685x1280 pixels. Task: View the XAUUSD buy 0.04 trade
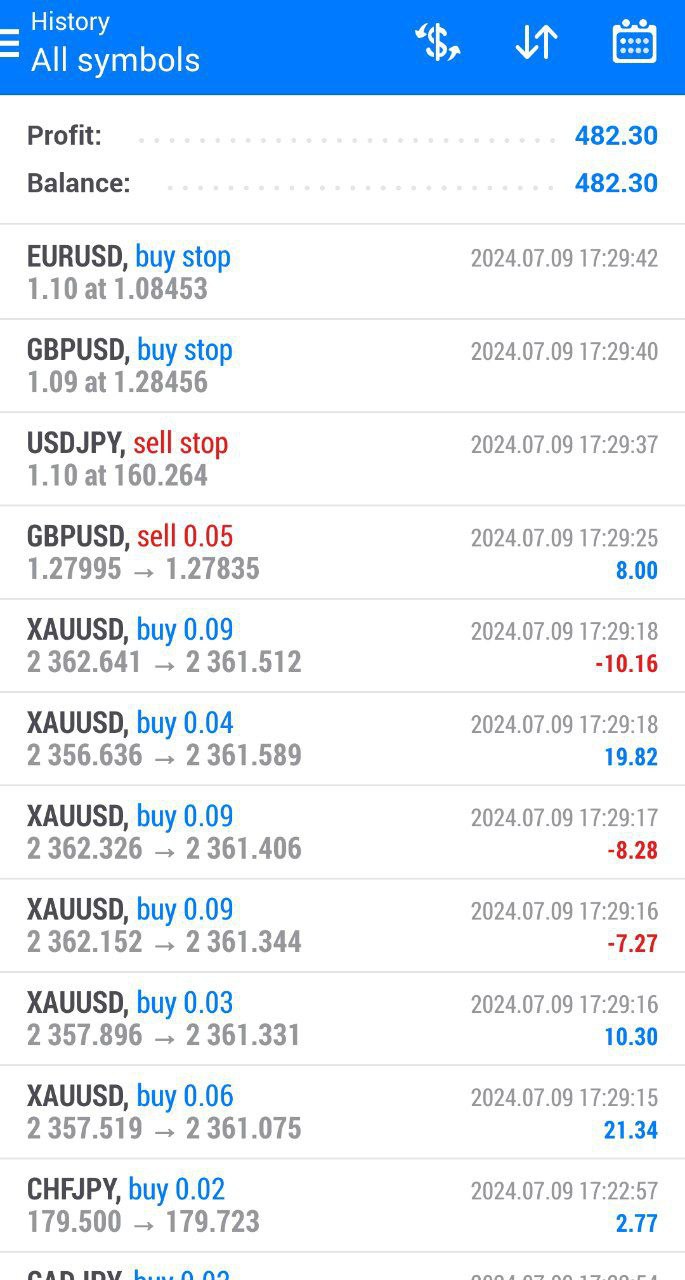(342, 739)
